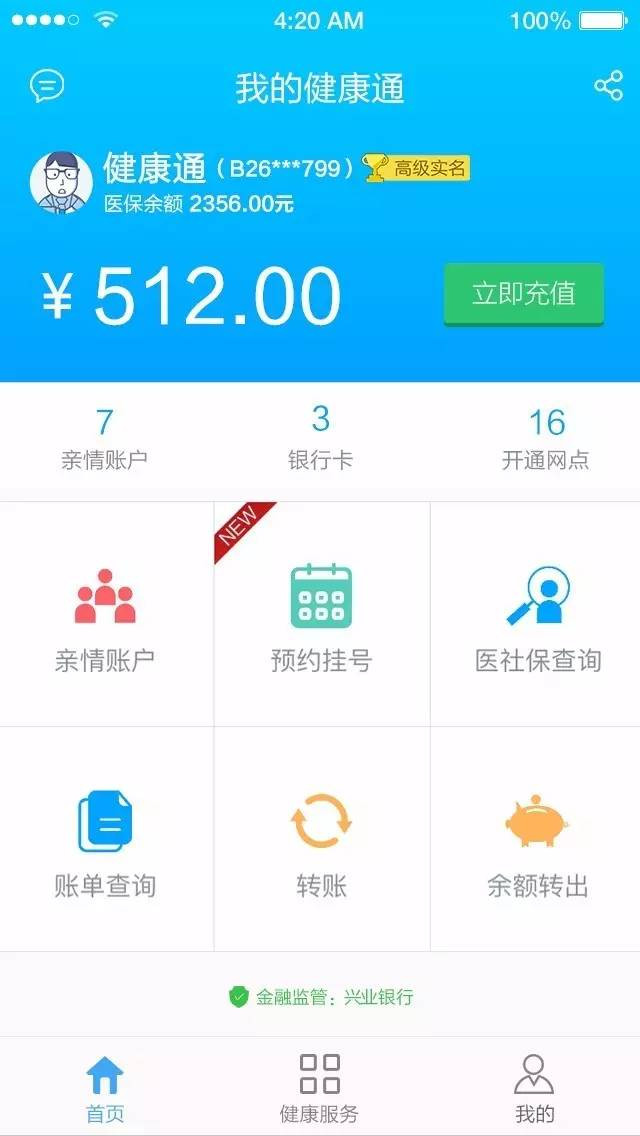Tap the share icon in header
The width and height of the screenshot is (640, 1136).
(x=608, y=86)
